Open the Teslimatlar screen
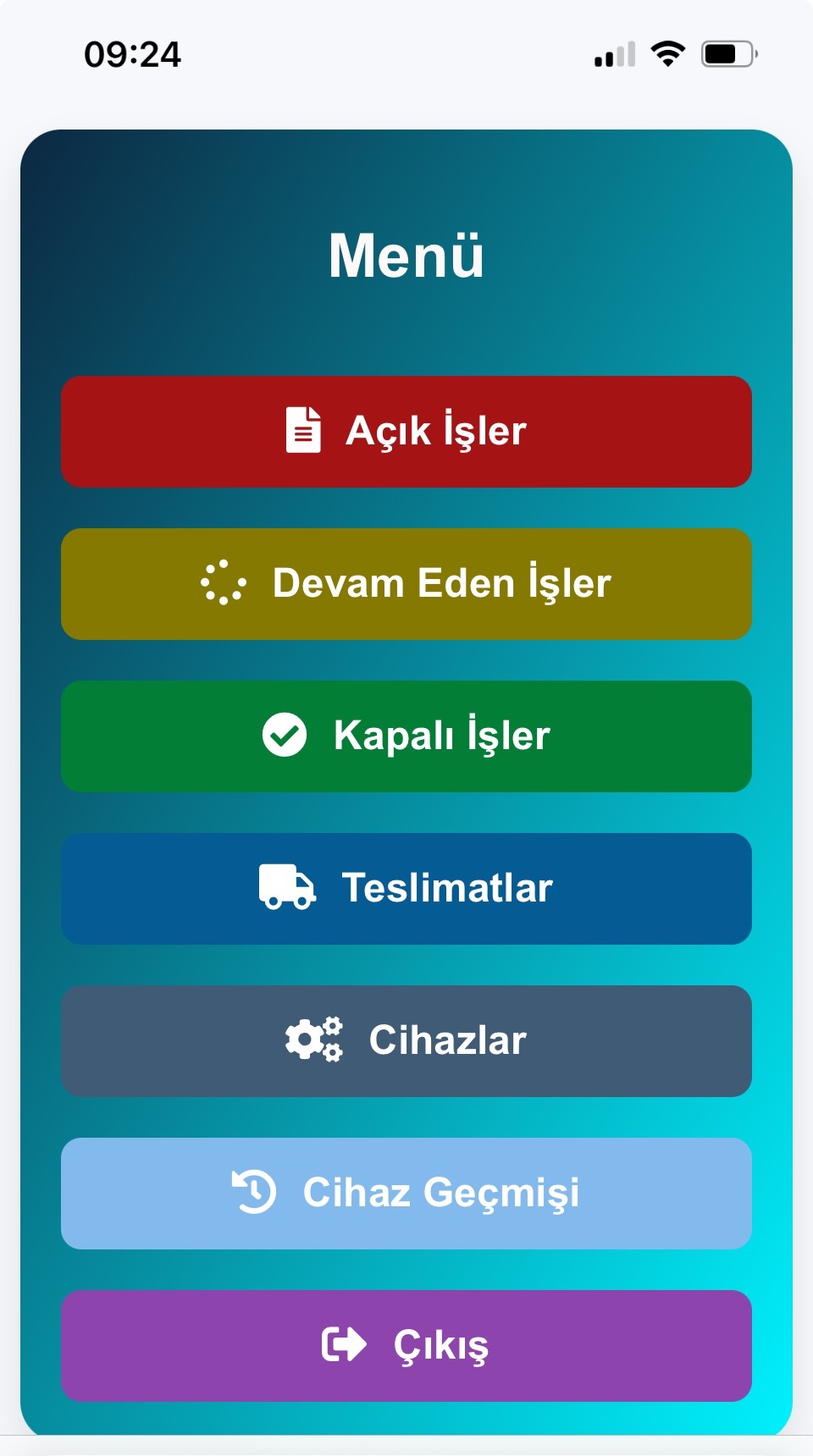Image resolution: width=813 pixels, height=1456 pixels. pos(406,887)
